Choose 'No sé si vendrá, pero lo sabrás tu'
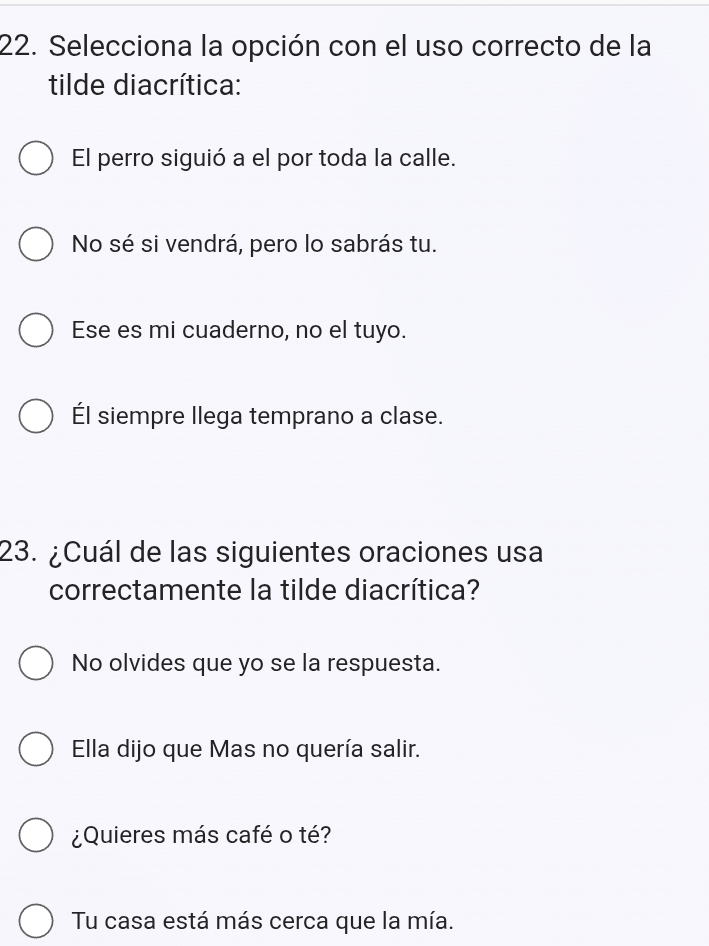This screenshot has height=946, width=709. pos(37,245)
